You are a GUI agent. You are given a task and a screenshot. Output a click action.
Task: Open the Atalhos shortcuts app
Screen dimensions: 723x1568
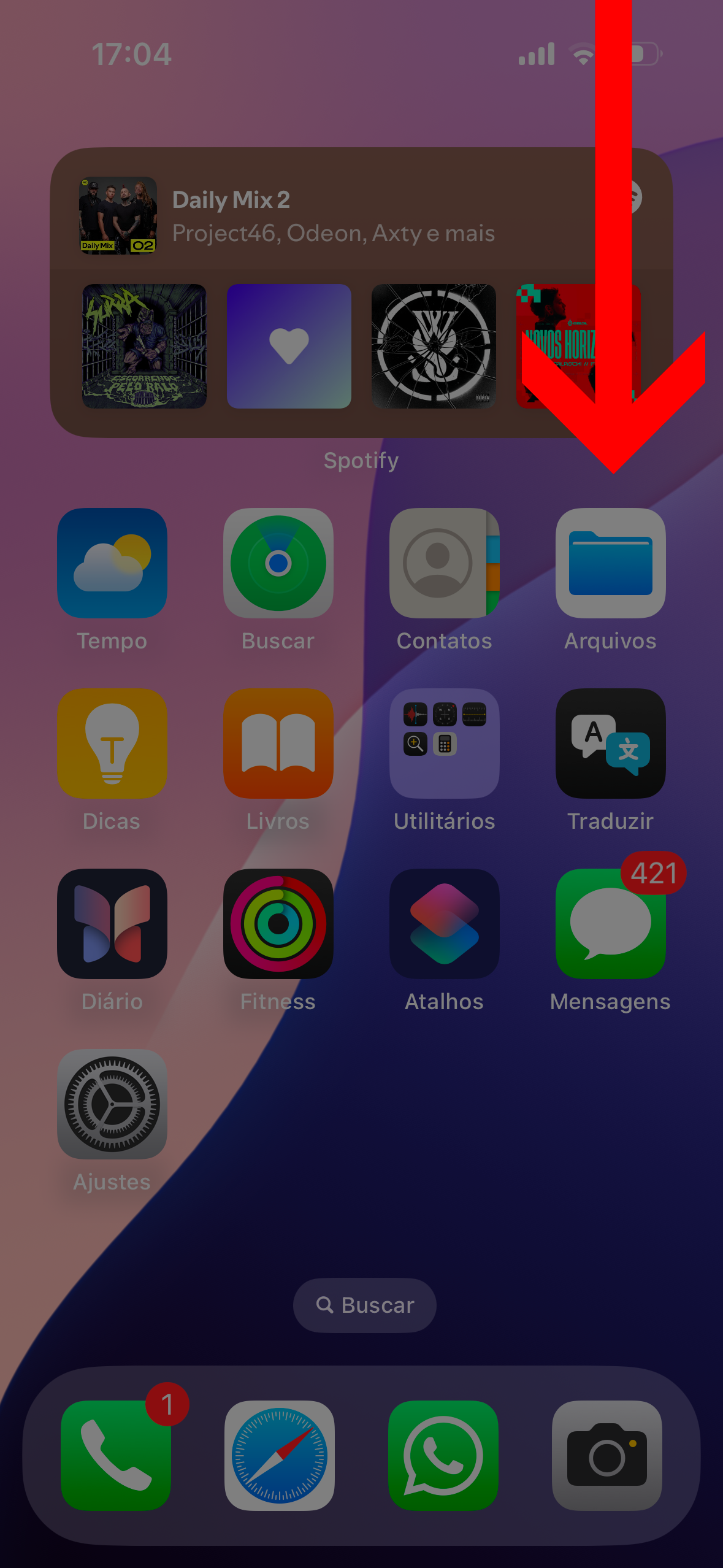[444, 923]
